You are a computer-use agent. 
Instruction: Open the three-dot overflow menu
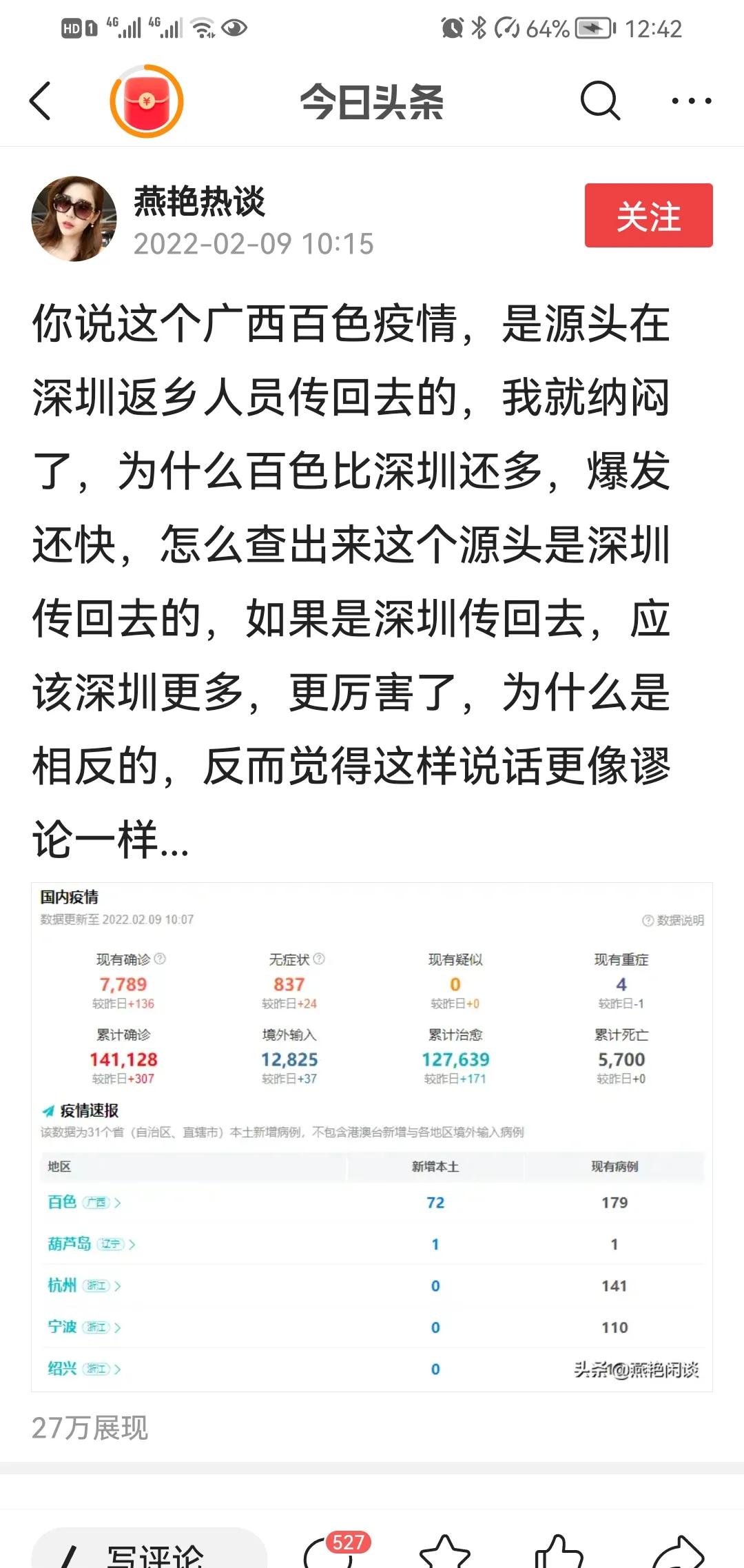pyautogui.click(x=691, y=101)
